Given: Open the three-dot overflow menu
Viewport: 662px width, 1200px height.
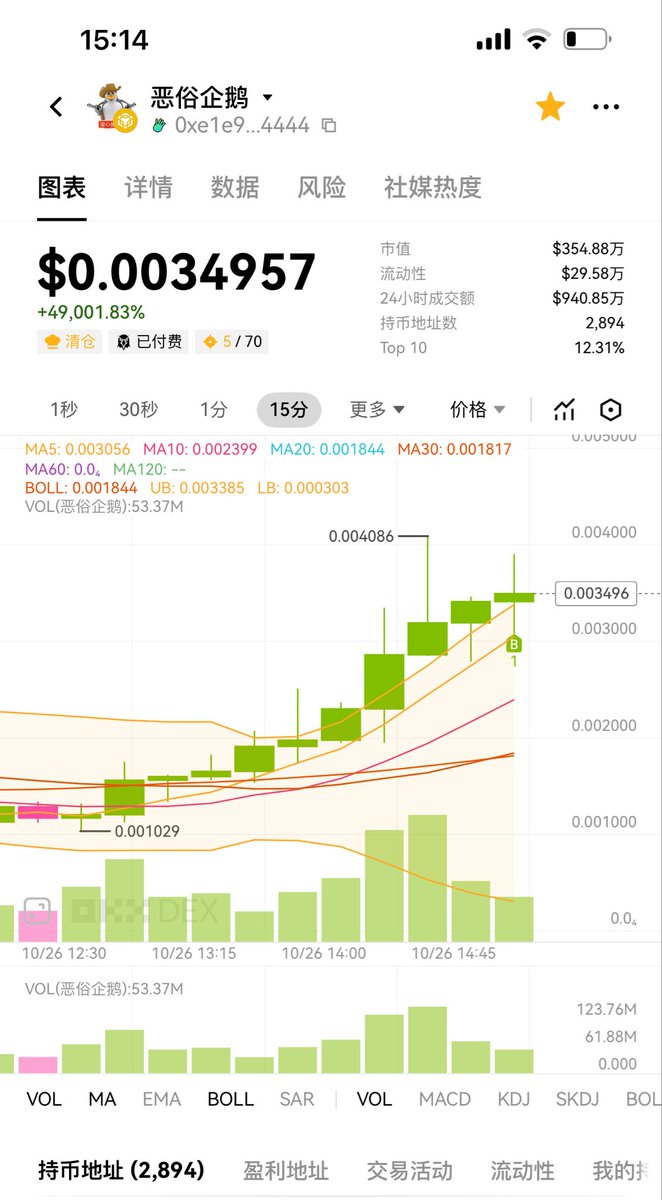Looking at the screenshot, I should click(607, 106).
